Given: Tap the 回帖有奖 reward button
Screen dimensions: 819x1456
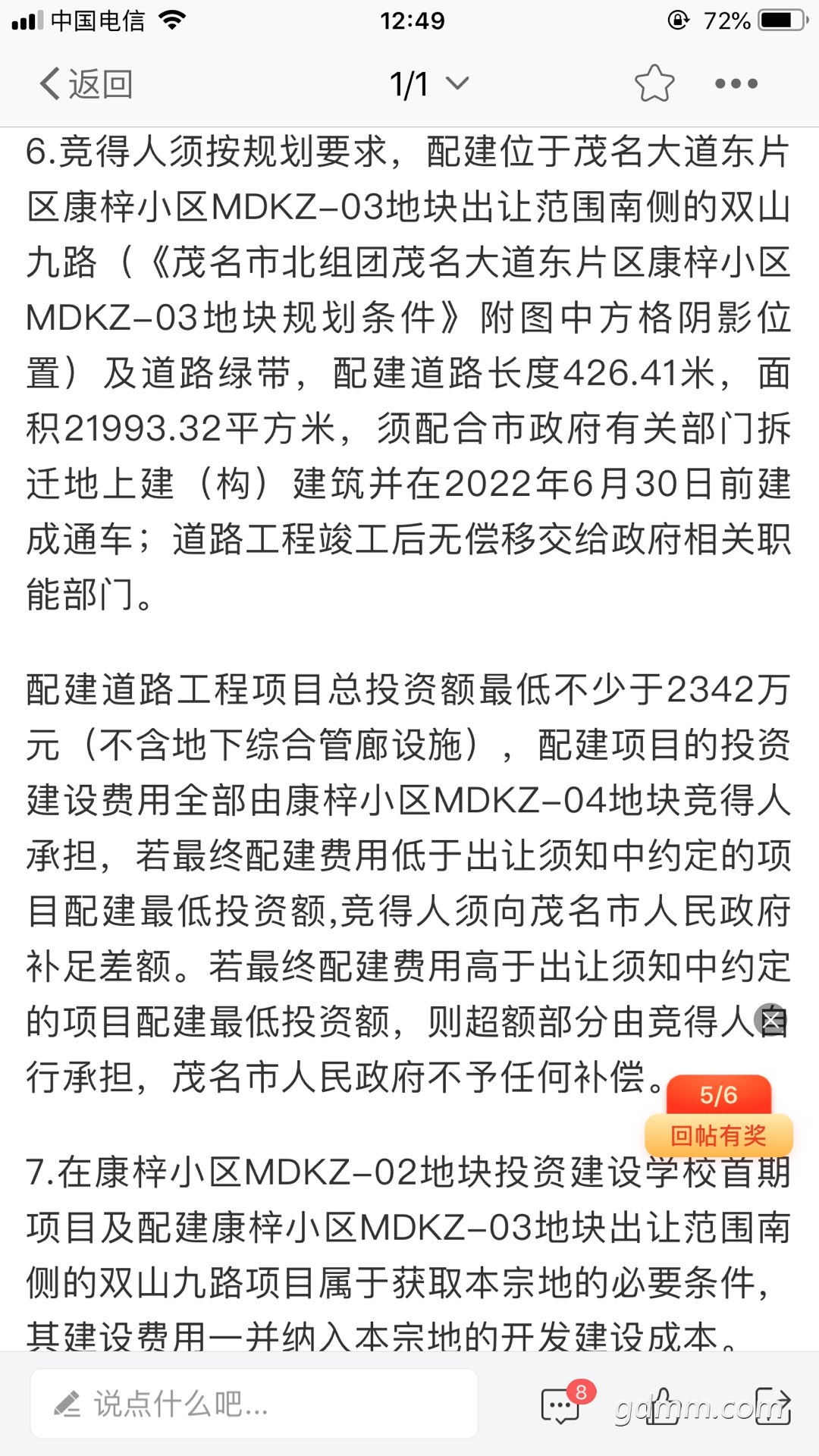Looking at the screenshot, I should point(719,1135).
